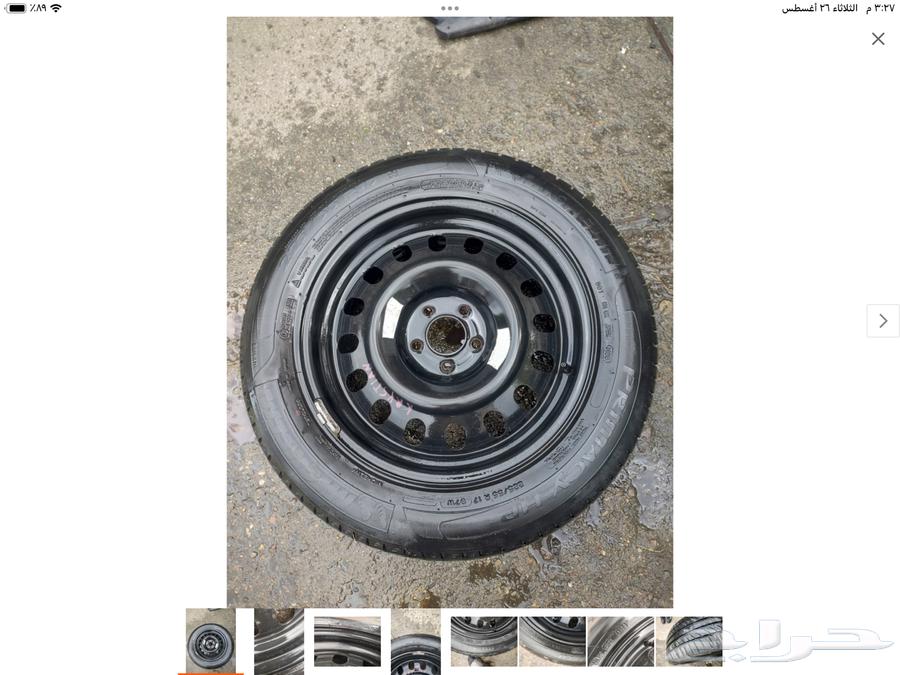Show the fourth thumbnail with the wheel top

click(x=416, y=641)
